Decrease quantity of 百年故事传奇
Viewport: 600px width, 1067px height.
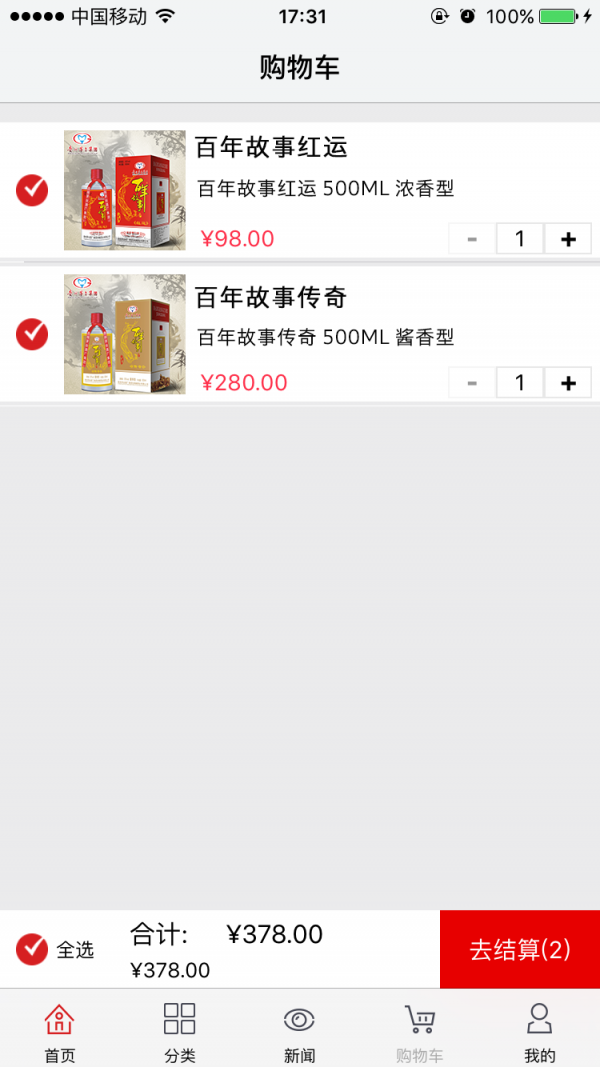click(472, 383)
